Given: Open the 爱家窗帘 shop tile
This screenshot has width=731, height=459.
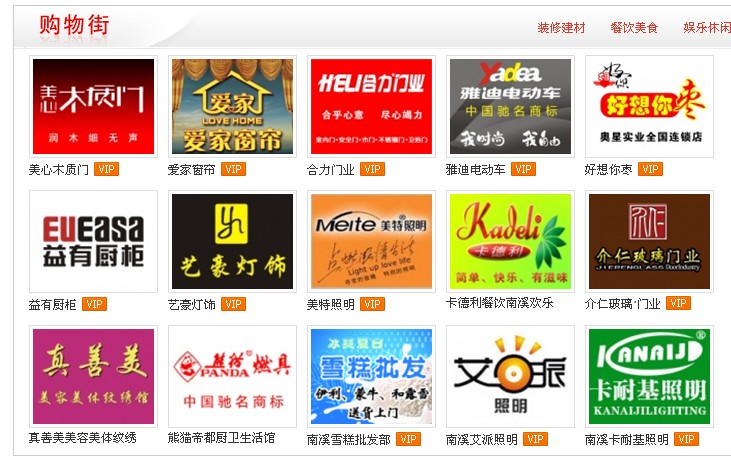Looking at the screenshot, I should click(x=232, y=106).
